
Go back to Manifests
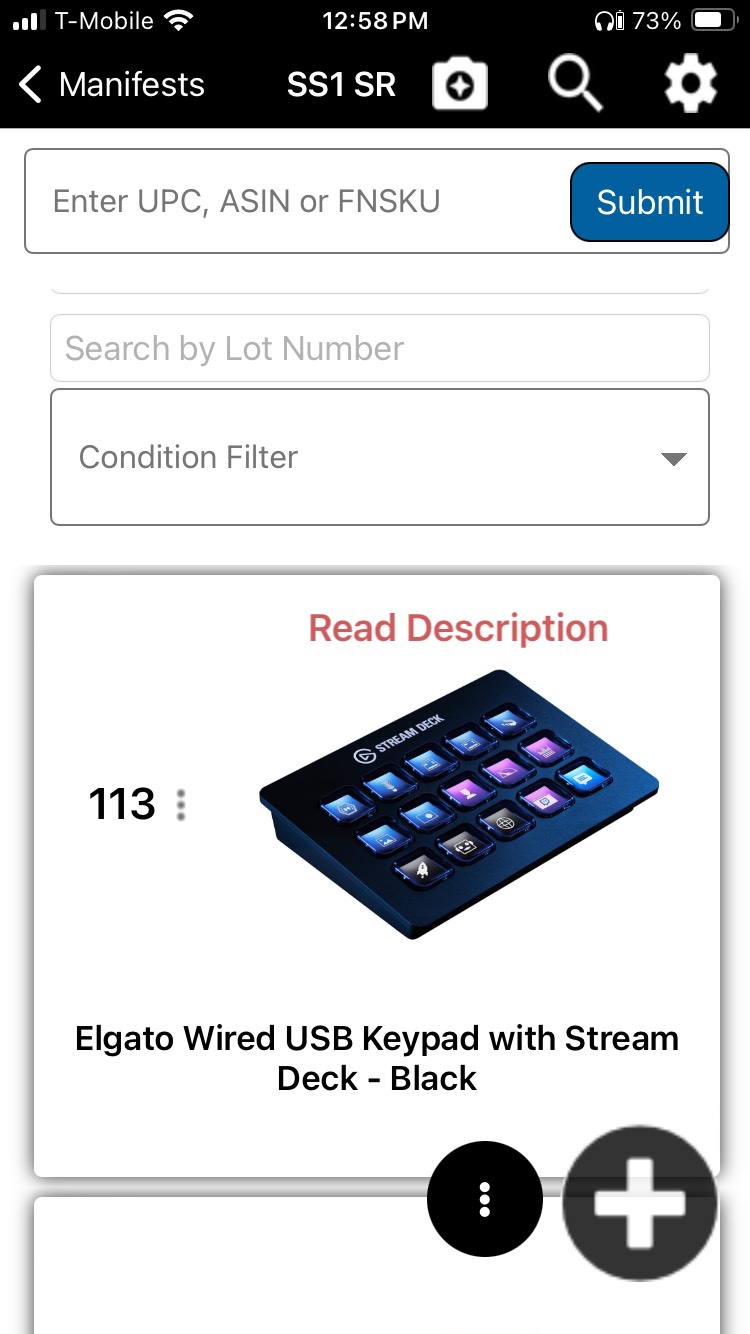pyautogui.click(x=111, y=85)
